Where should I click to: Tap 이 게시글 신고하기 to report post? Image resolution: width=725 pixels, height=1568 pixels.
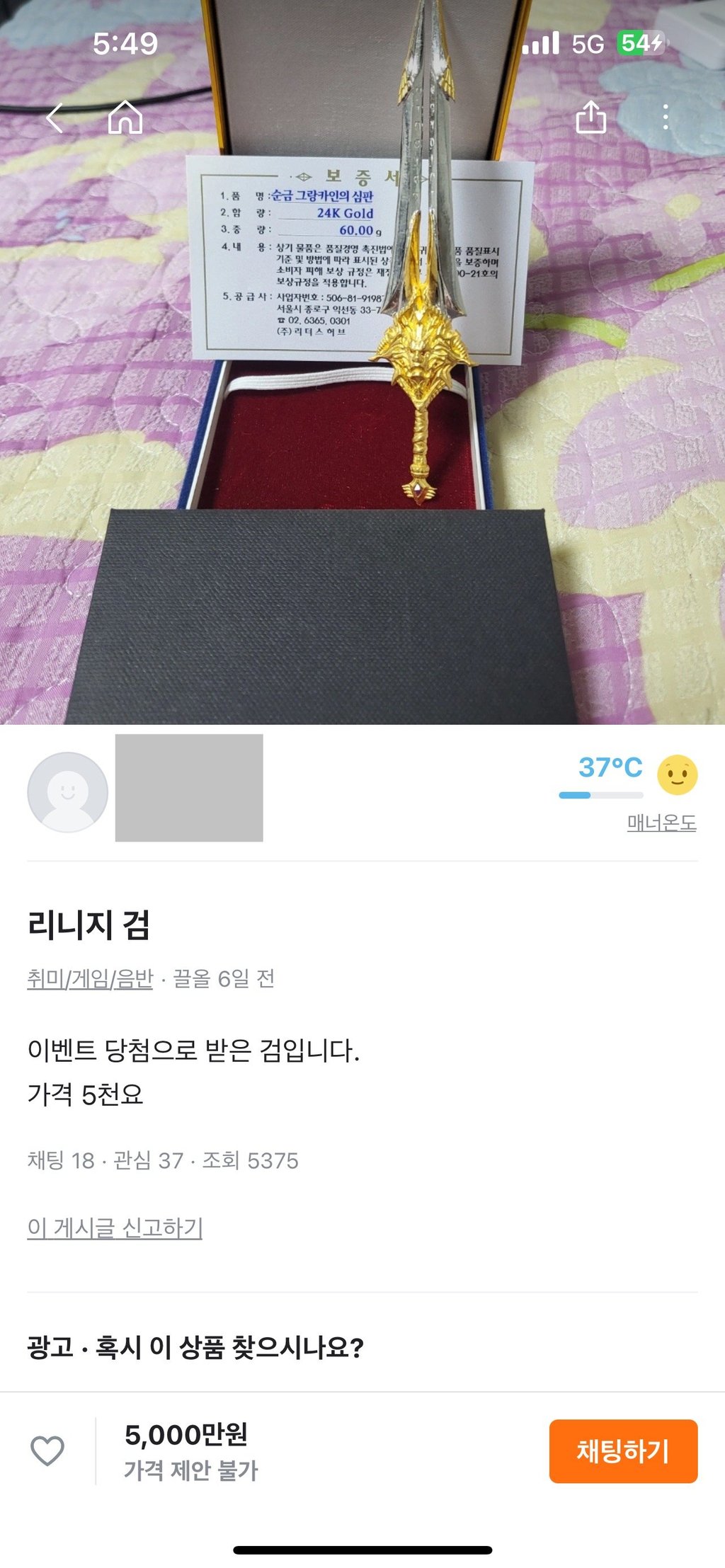tap(115, 1227)
